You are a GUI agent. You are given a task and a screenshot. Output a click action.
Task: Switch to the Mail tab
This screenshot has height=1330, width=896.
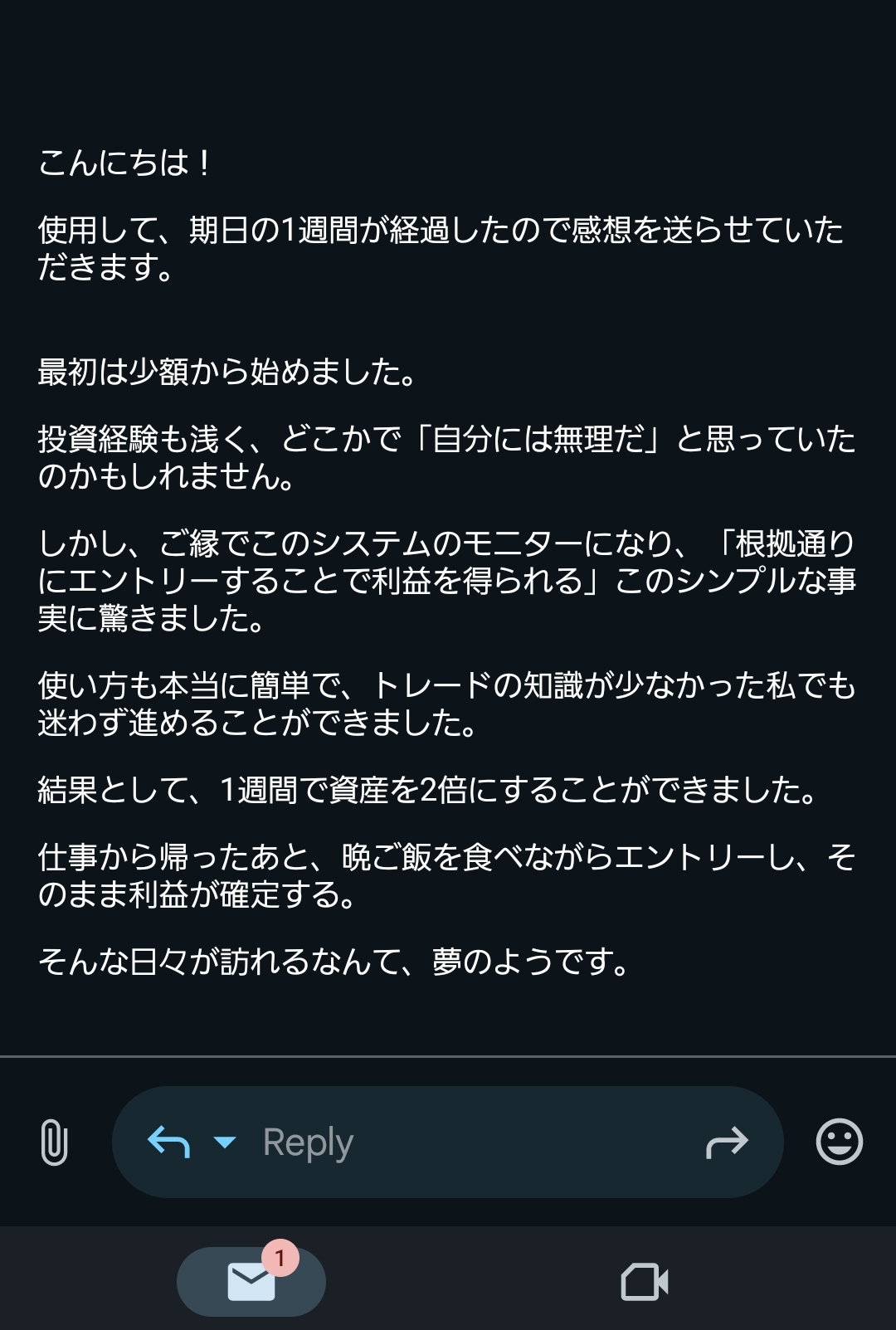coord(251,1281)
